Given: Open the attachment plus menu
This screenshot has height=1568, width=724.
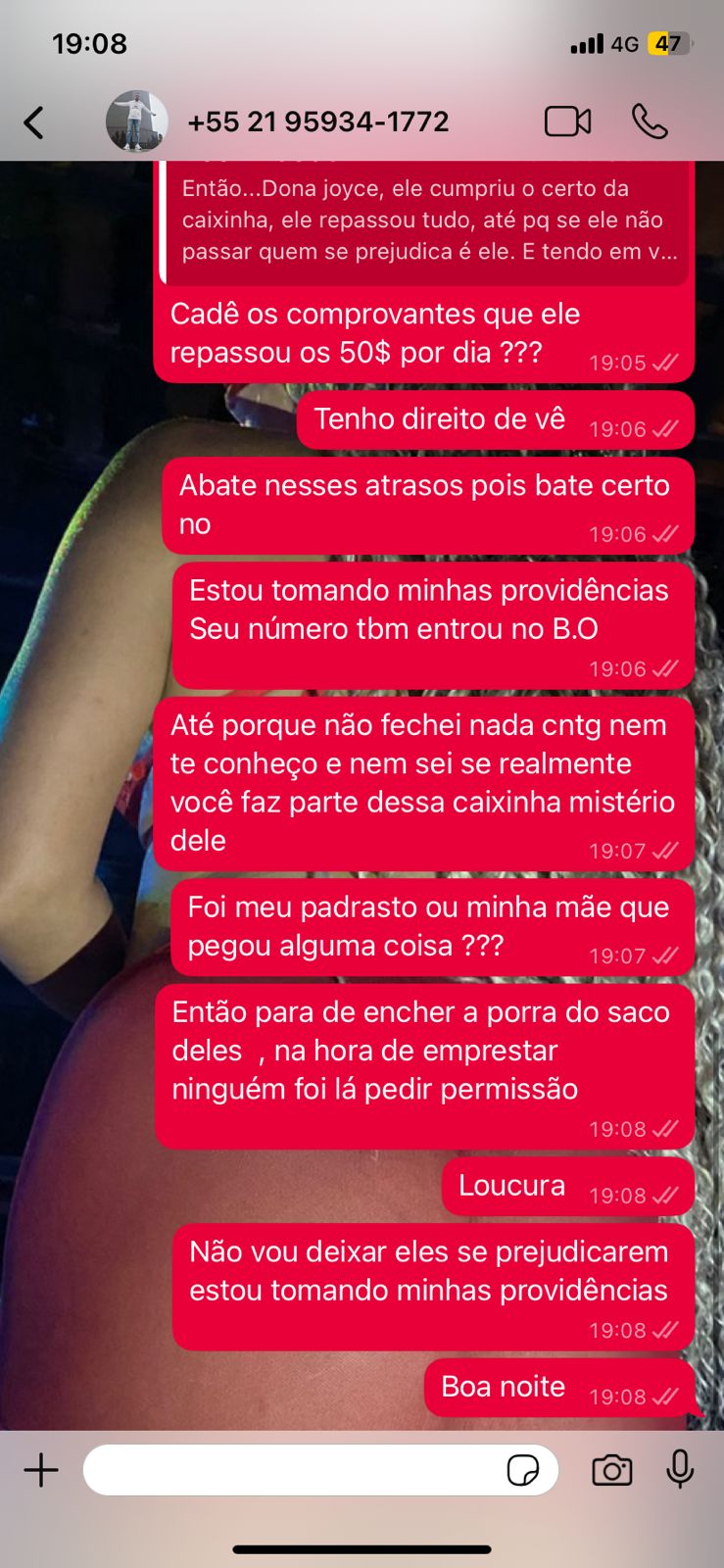Looking at the screenshot, I should click(41, 1470).
